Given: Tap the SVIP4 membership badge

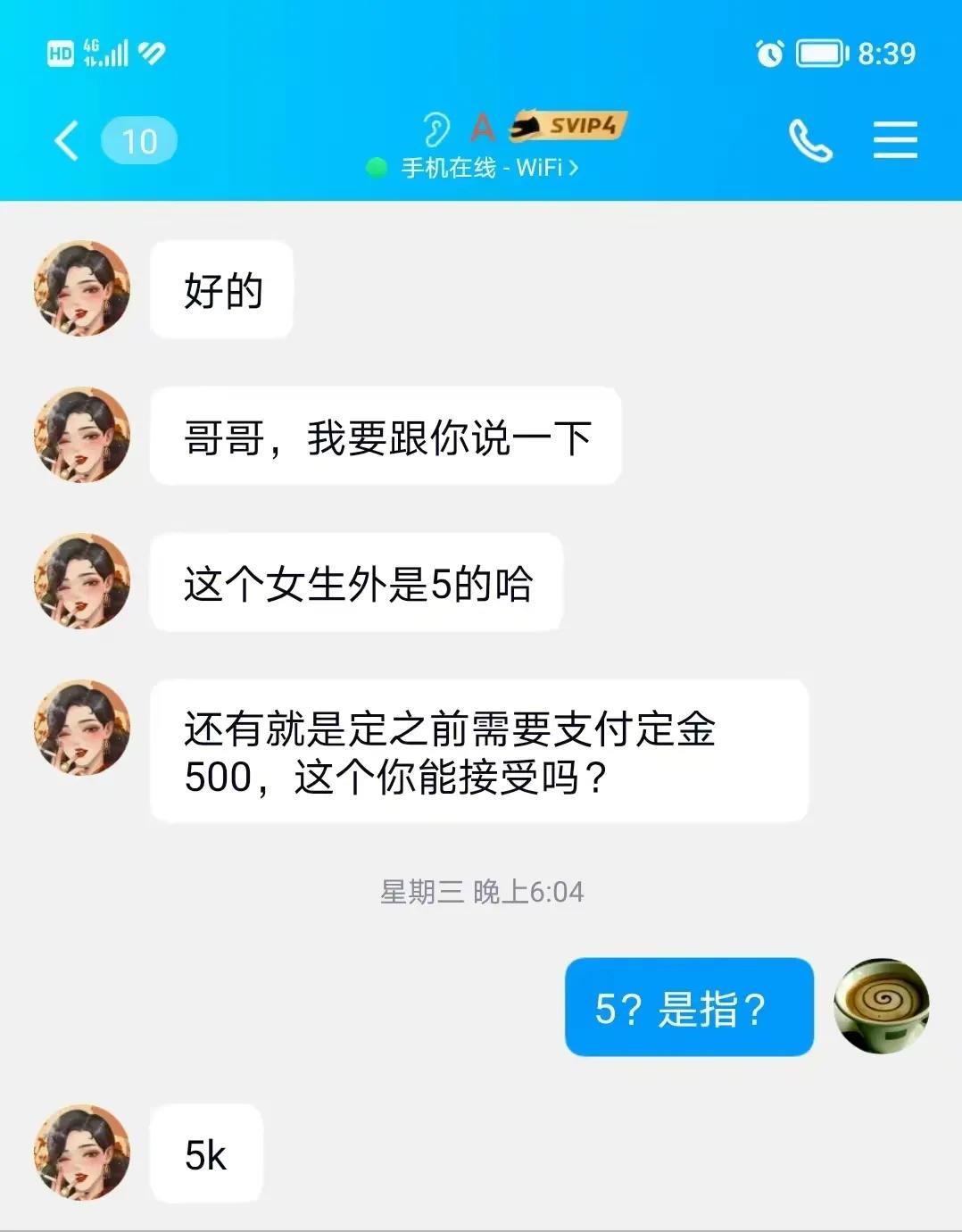Looking at the screenshot, I should (569, 126).
